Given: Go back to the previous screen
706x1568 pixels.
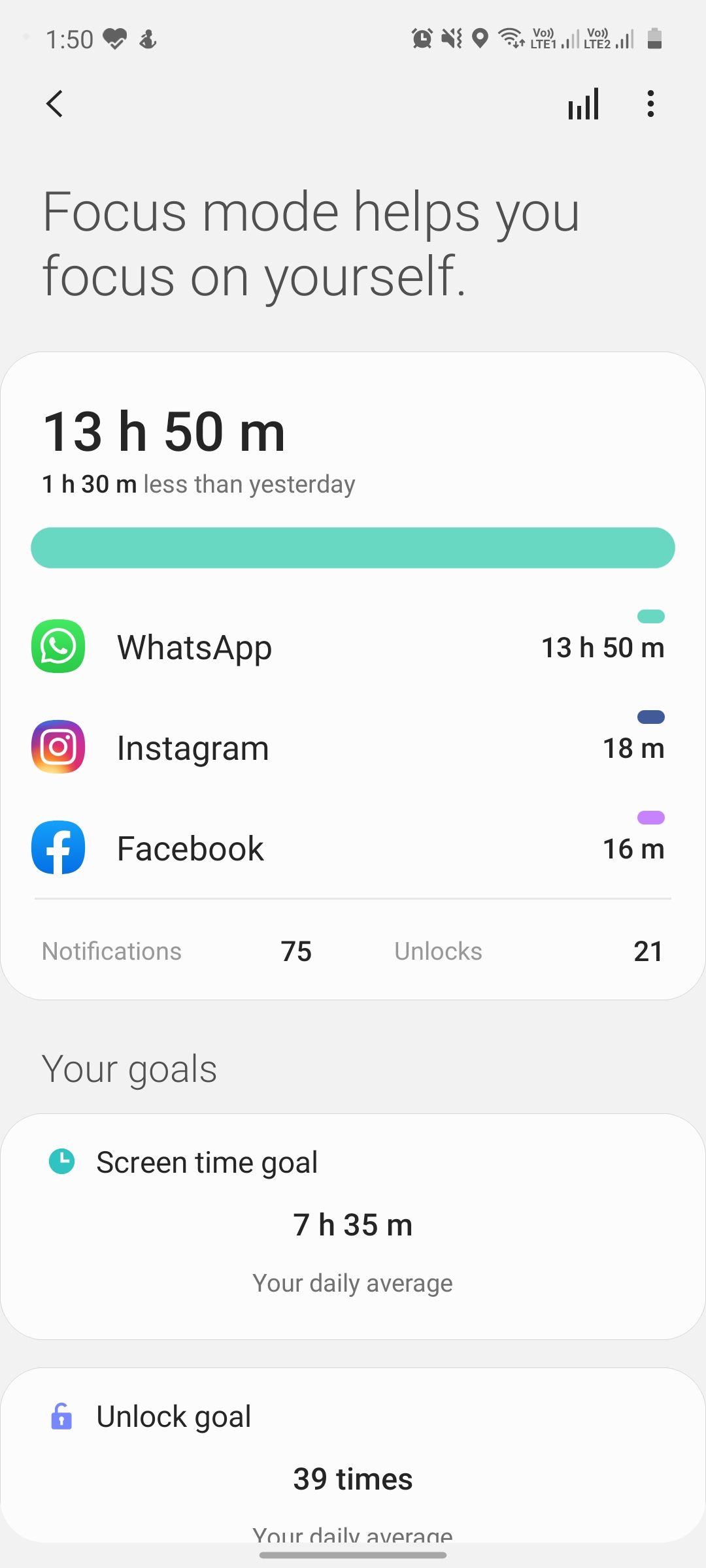Looking at the screenshot, I should [x=55, y=104].
